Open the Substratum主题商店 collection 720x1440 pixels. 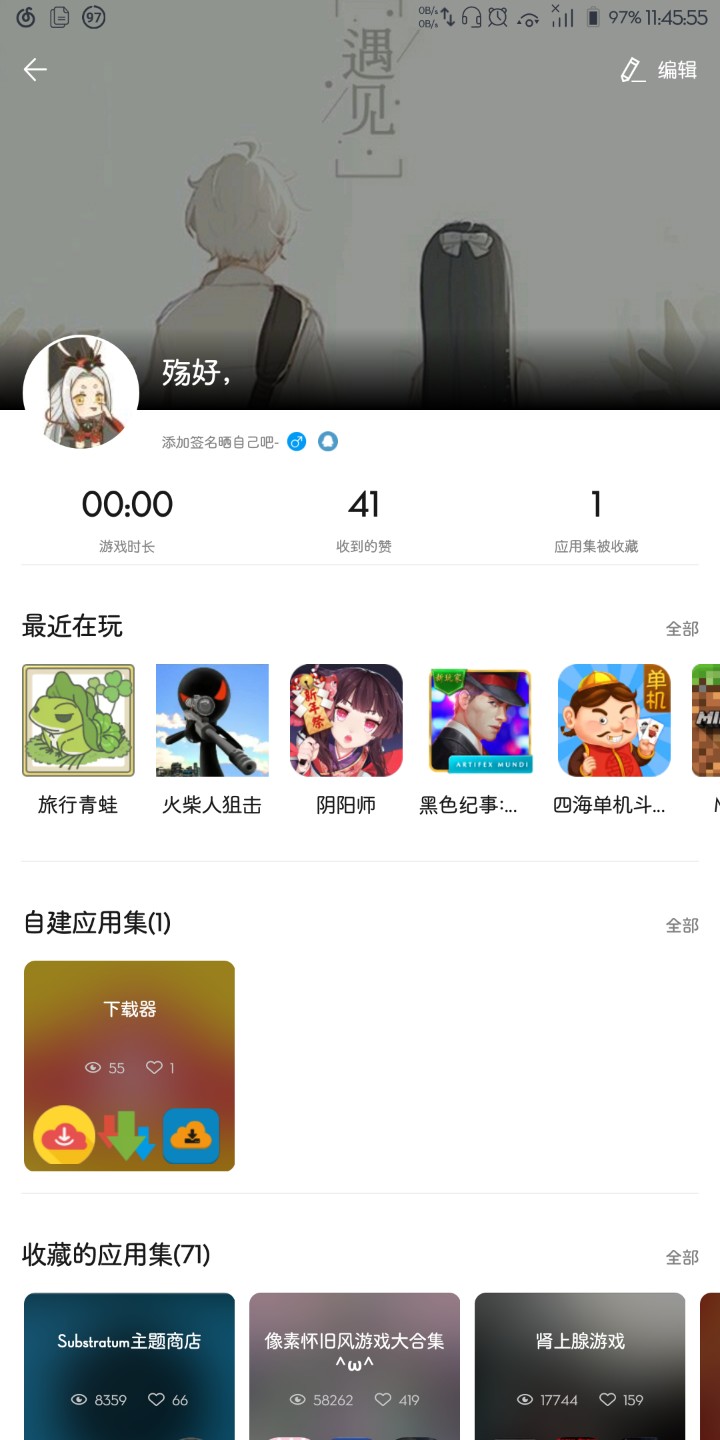[x=129, y=1366]
